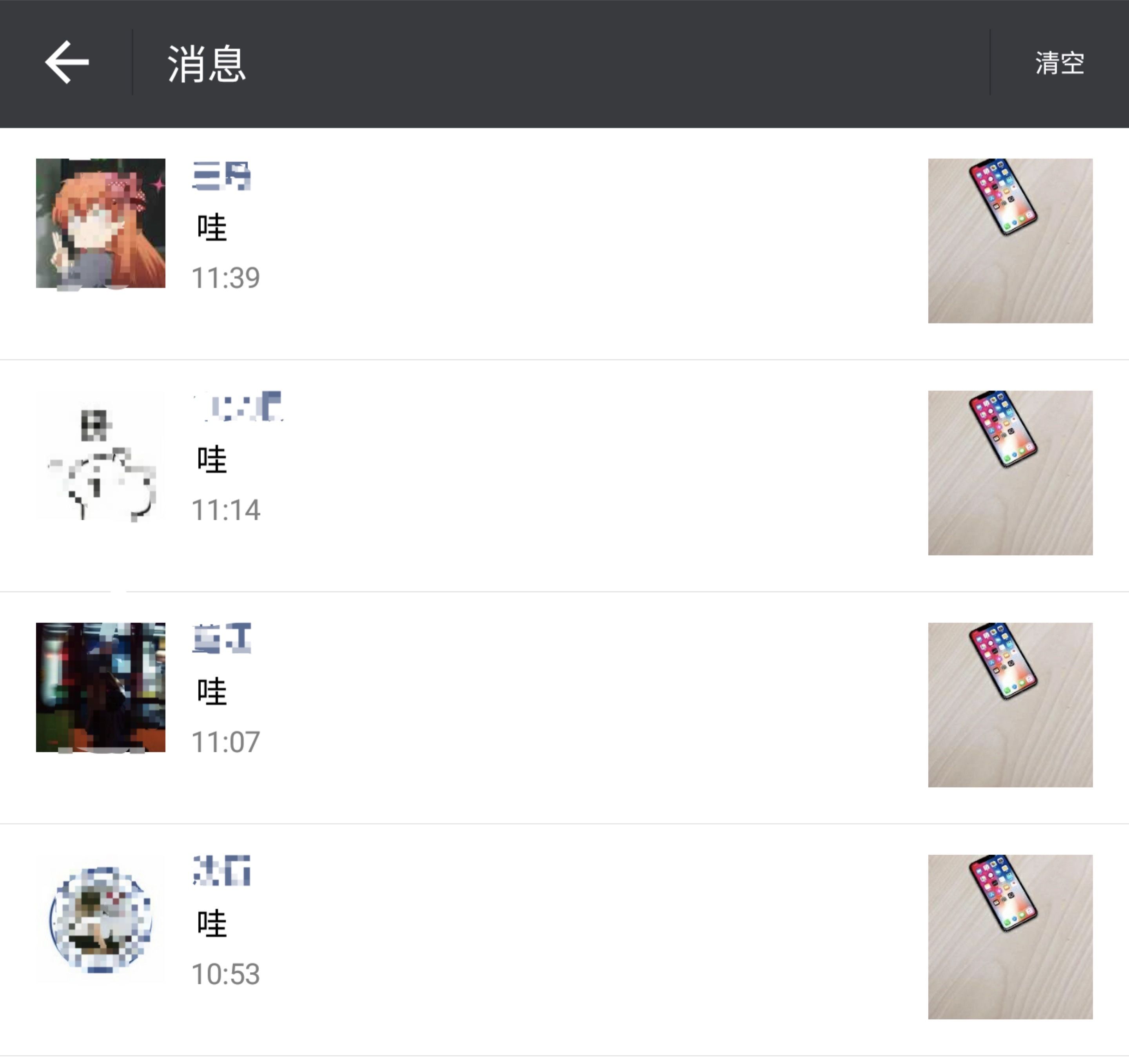View the phone photo beside the 11:07 message

coord(1010,705)
